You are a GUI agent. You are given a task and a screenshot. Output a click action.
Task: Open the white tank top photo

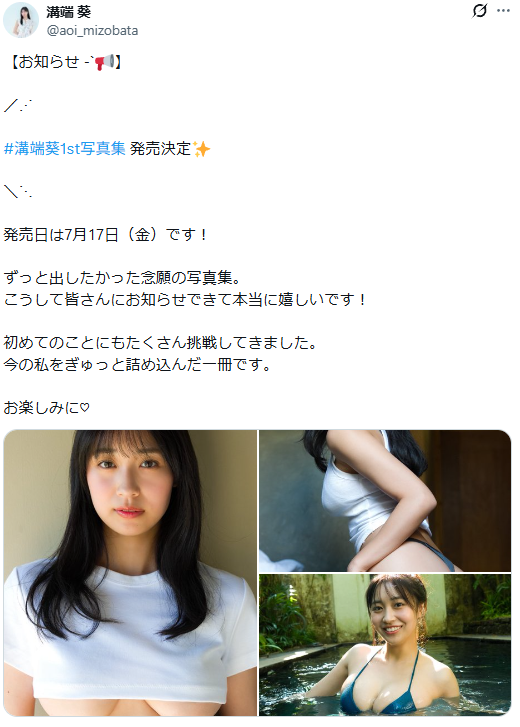[x=385, y=501]
